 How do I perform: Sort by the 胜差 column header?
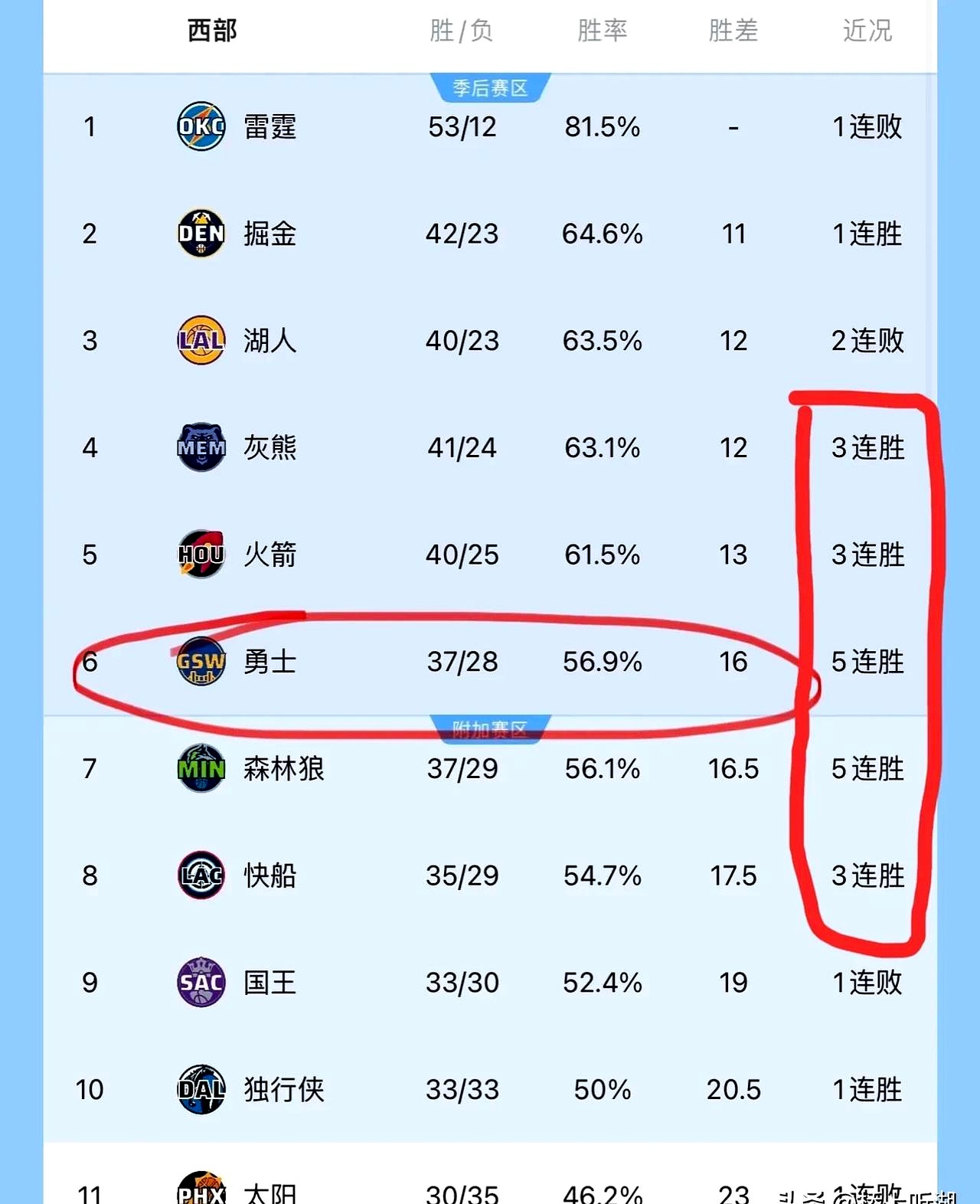733,31
